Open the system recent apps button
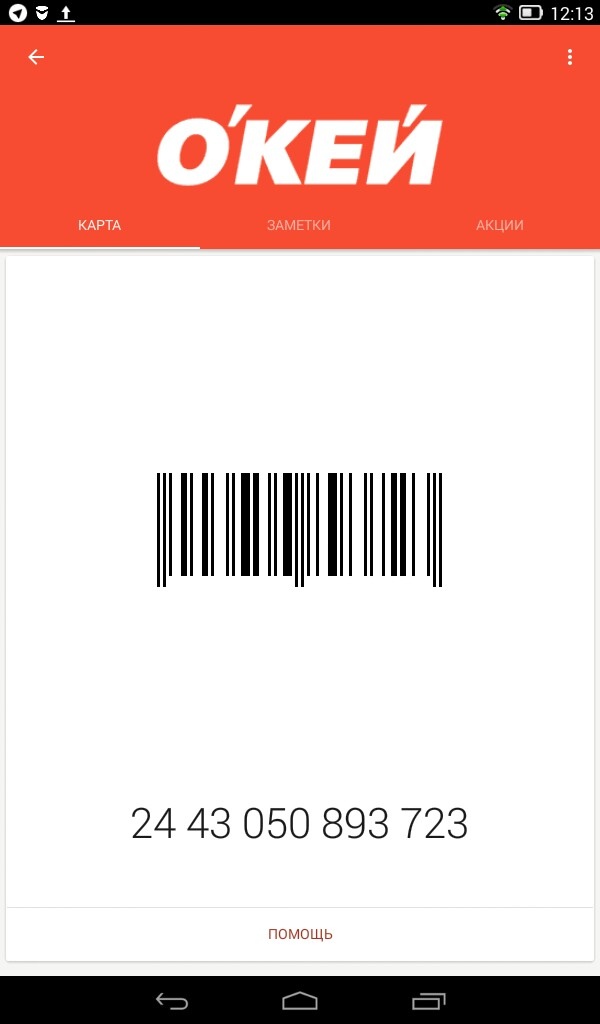The width and height of the screenshot is (600, 1024). tap(428, 1000)
